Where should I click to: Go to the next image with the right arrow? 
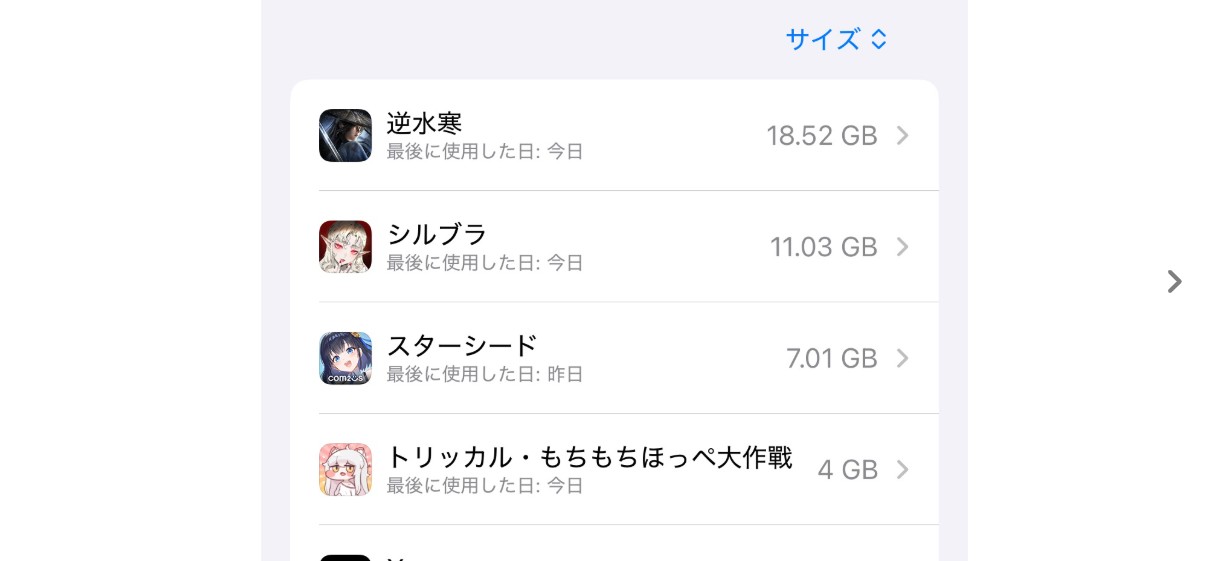click(x=1174, y=282)
